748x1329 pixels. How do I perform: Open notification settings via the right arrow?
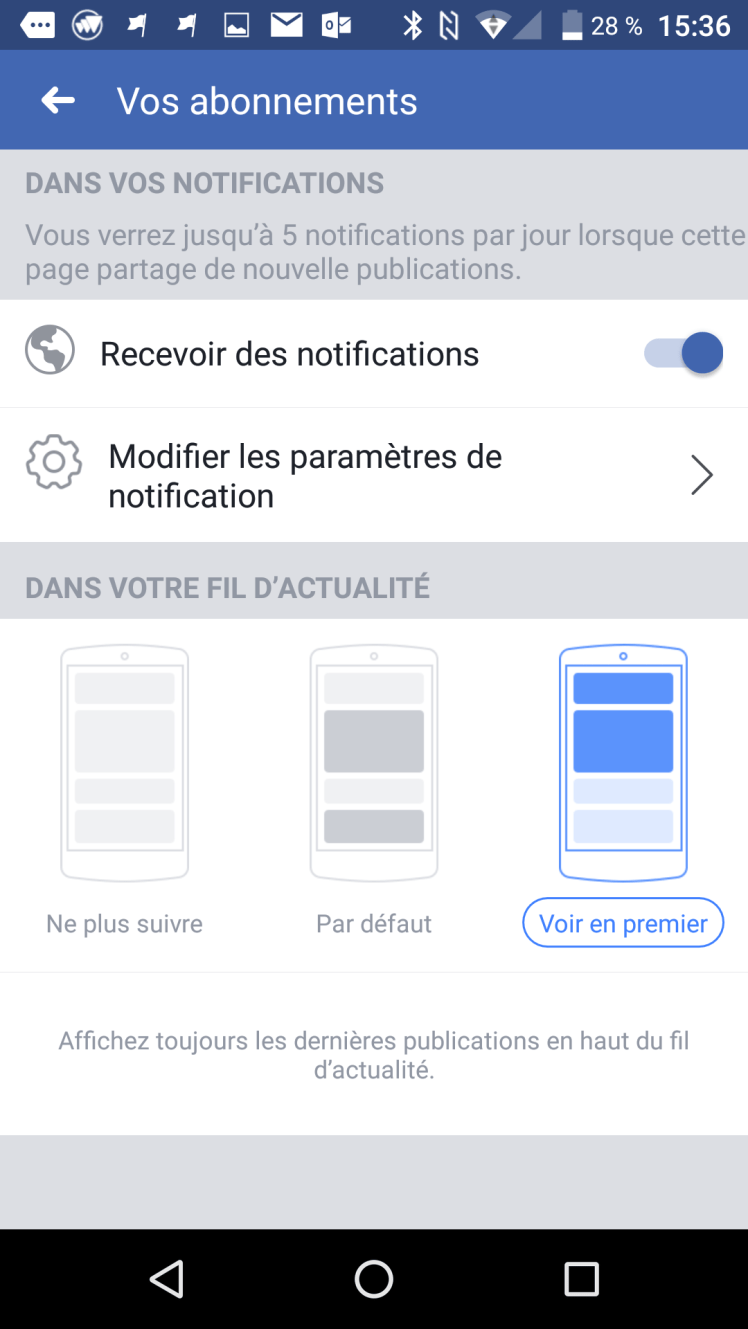coord(702,475)
